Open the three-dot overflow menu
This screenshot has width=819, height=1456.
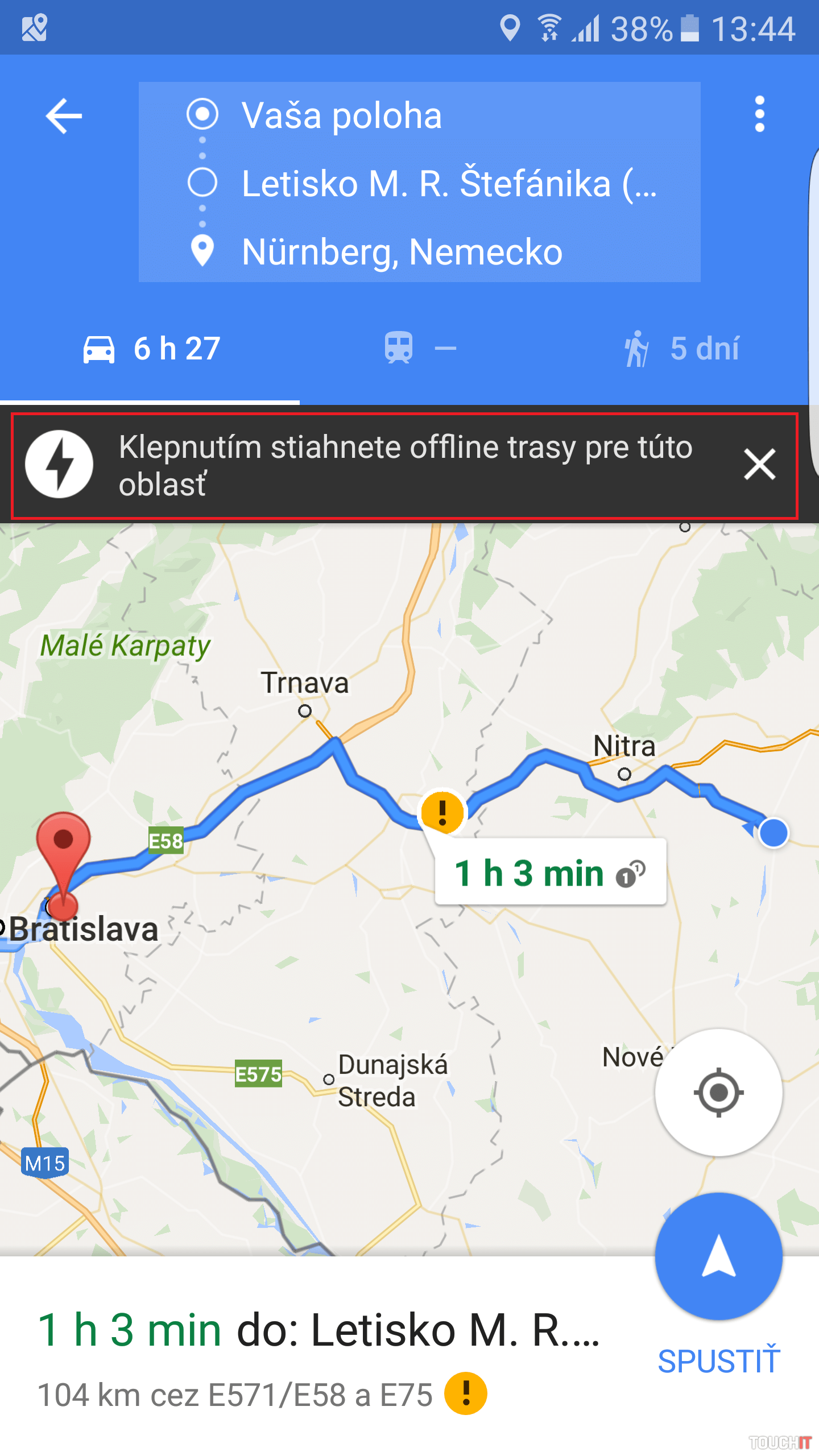click(x=759, y=114)
